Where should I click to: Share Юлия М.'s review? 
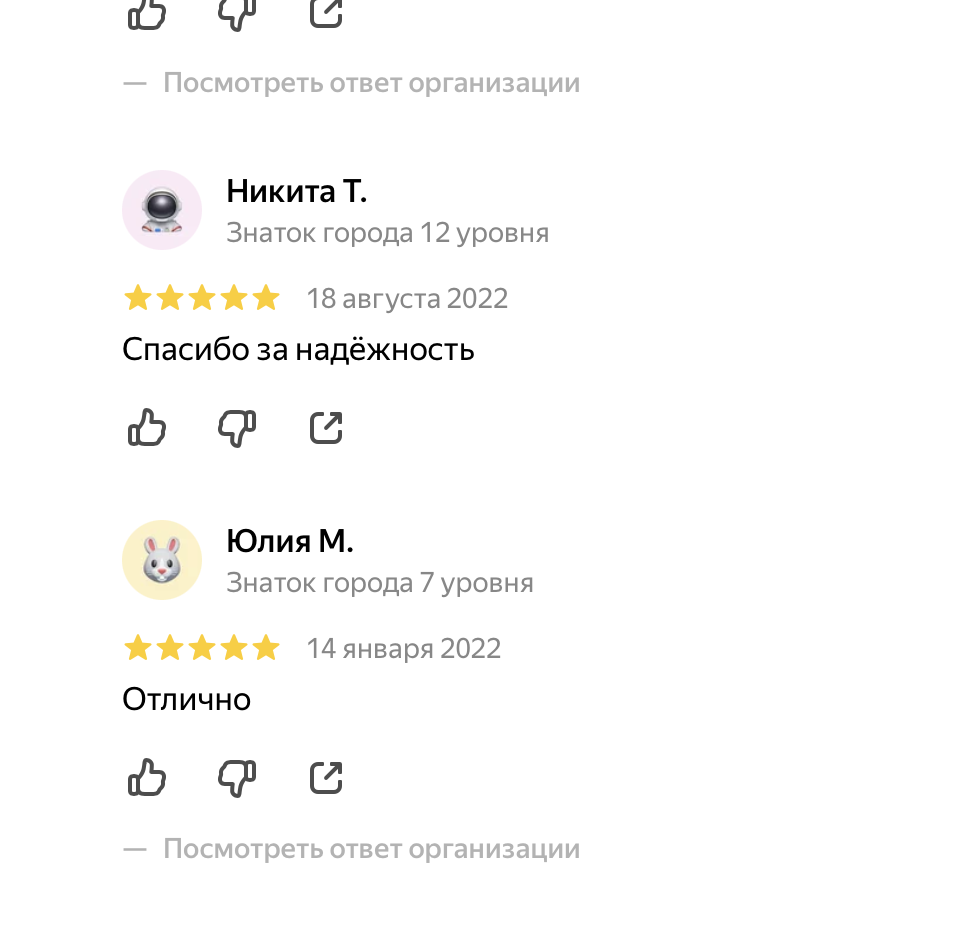click(x=326, y=778)
